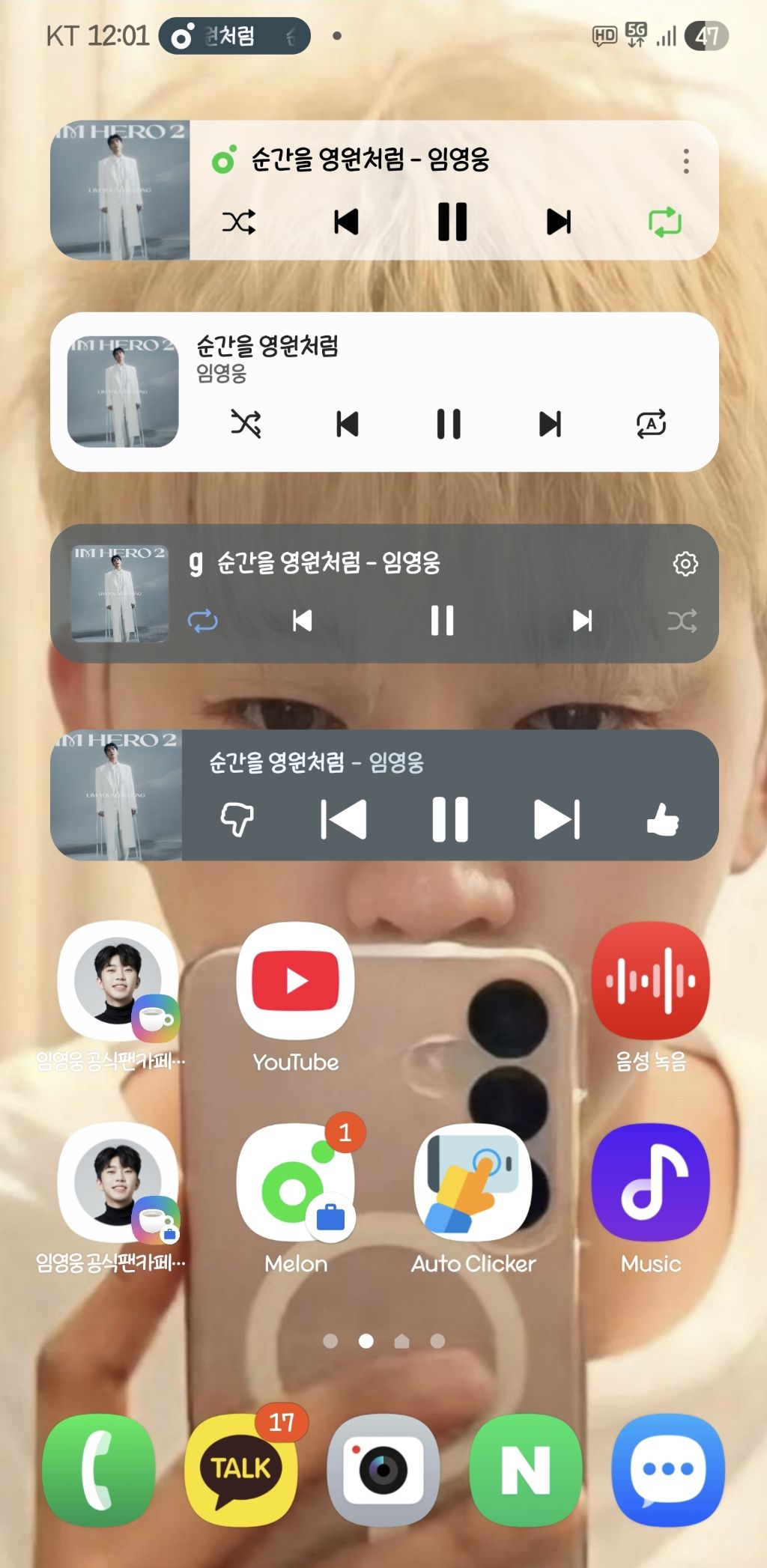This screenshot has height=1568, width=767.
Task: Pause the song in the bottom widget
Action: coord(450,819)
